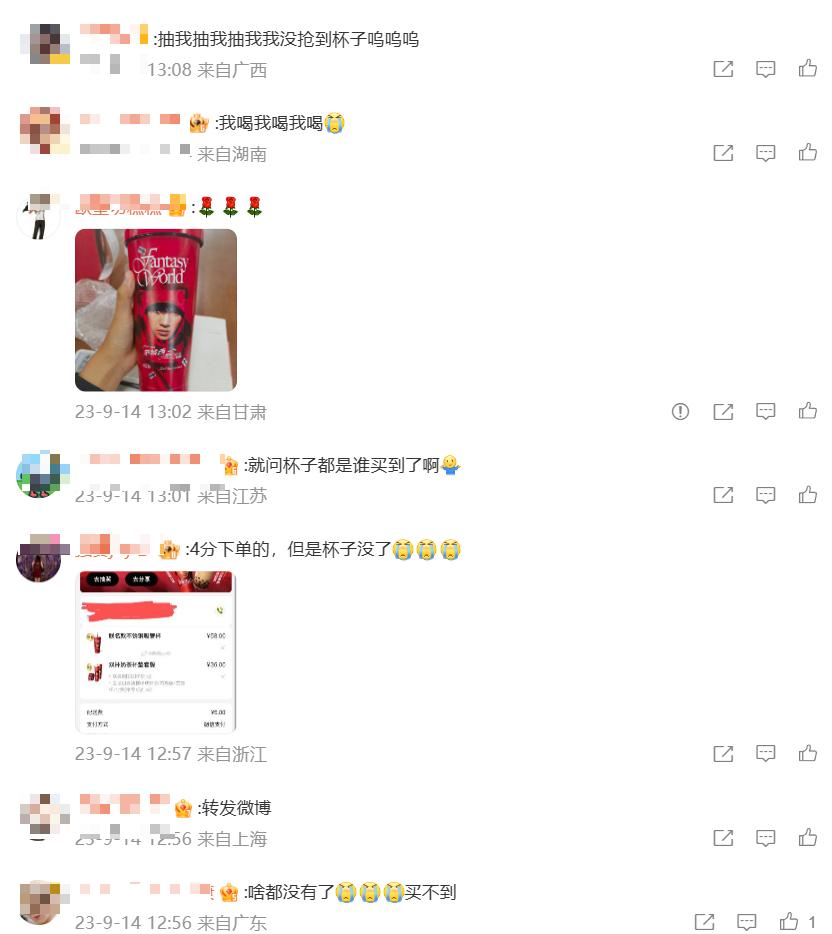
Task: Like the 就问杯子都是谁买到了啊 comment
Action: tap(808, 495)
